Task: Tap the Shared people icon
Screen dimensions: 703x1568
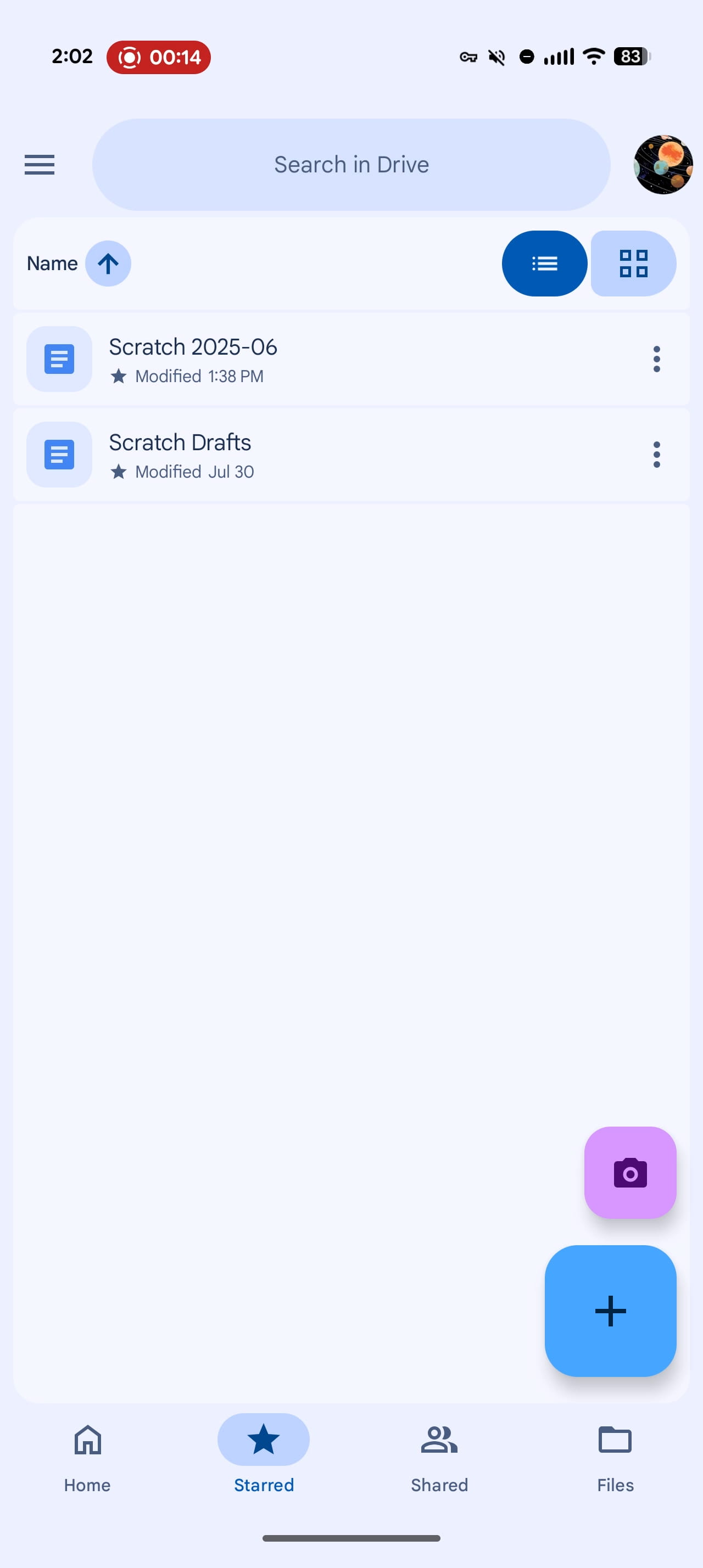Action: point(438,1440)
